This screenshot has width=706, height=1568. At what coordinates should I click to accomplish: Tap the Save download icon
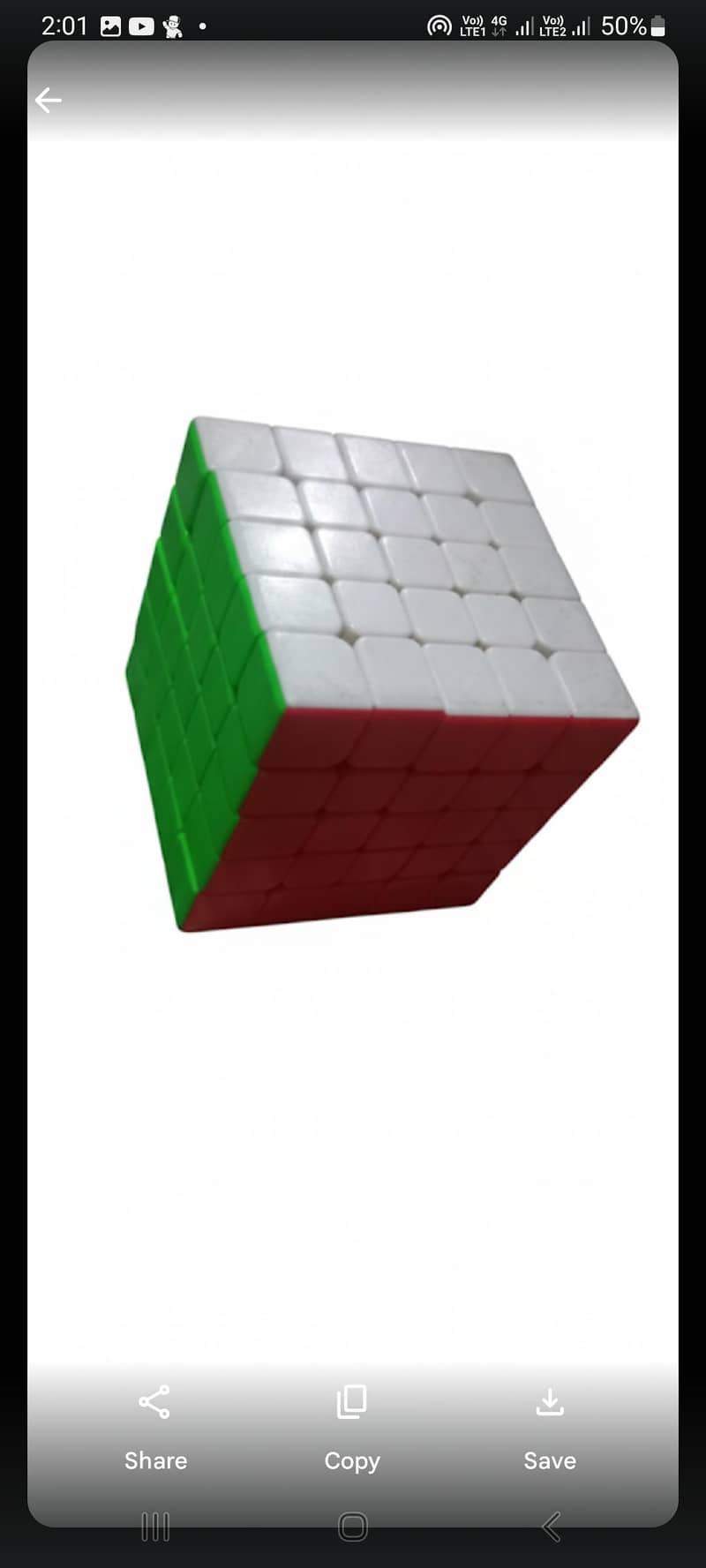point(549,1401)
